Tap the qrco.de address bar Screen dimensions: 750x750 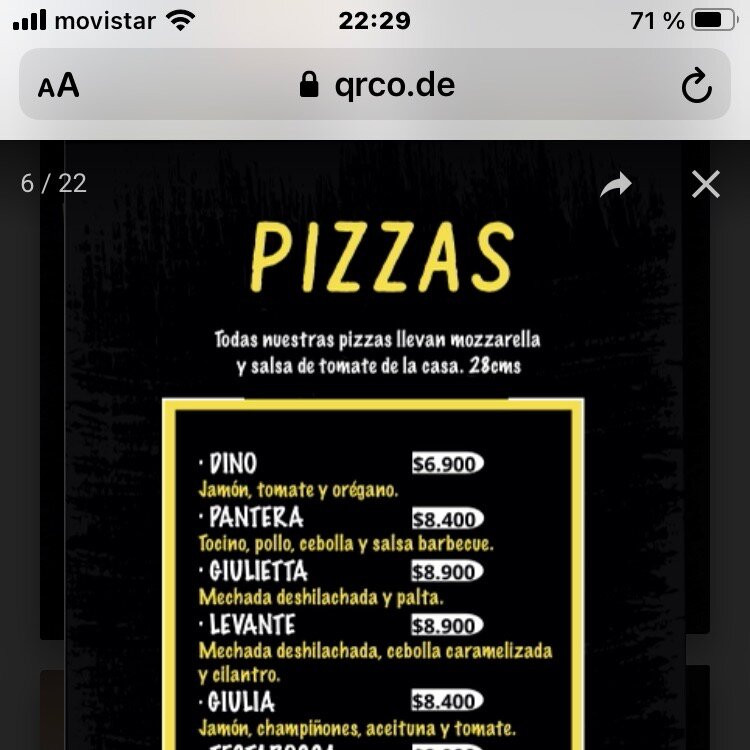pyautogui.click(x=377, y=85)
